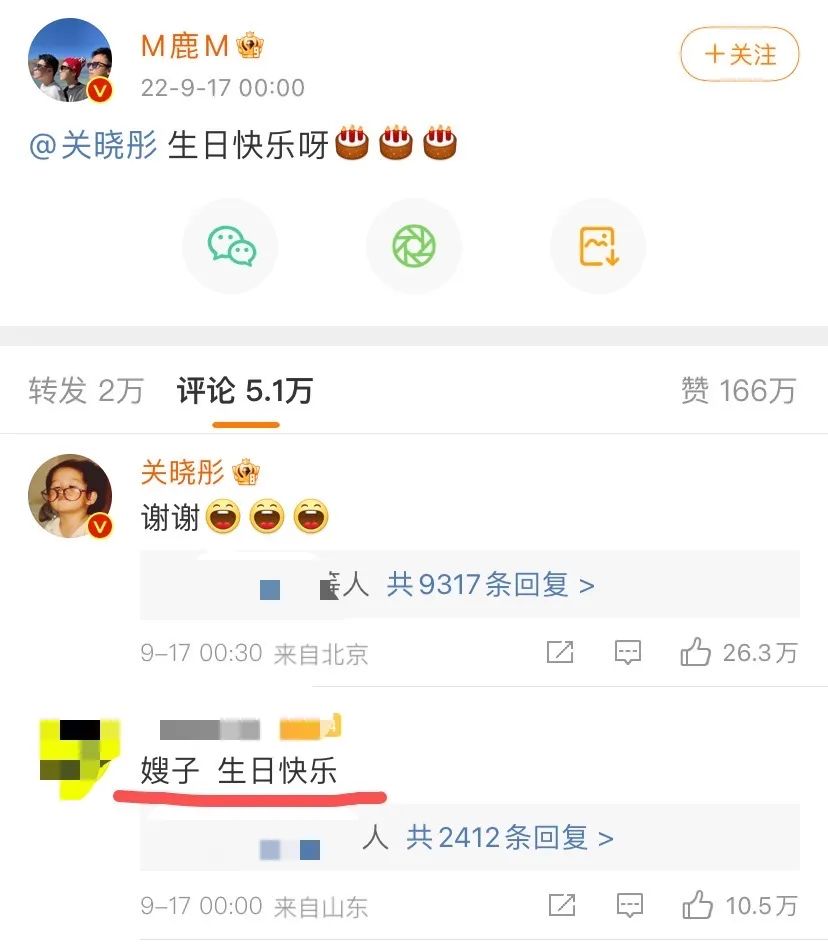The image size is (828, 950).
Task: Repost 关晓彤's 谢谢 comment
Action: point(560,653)
